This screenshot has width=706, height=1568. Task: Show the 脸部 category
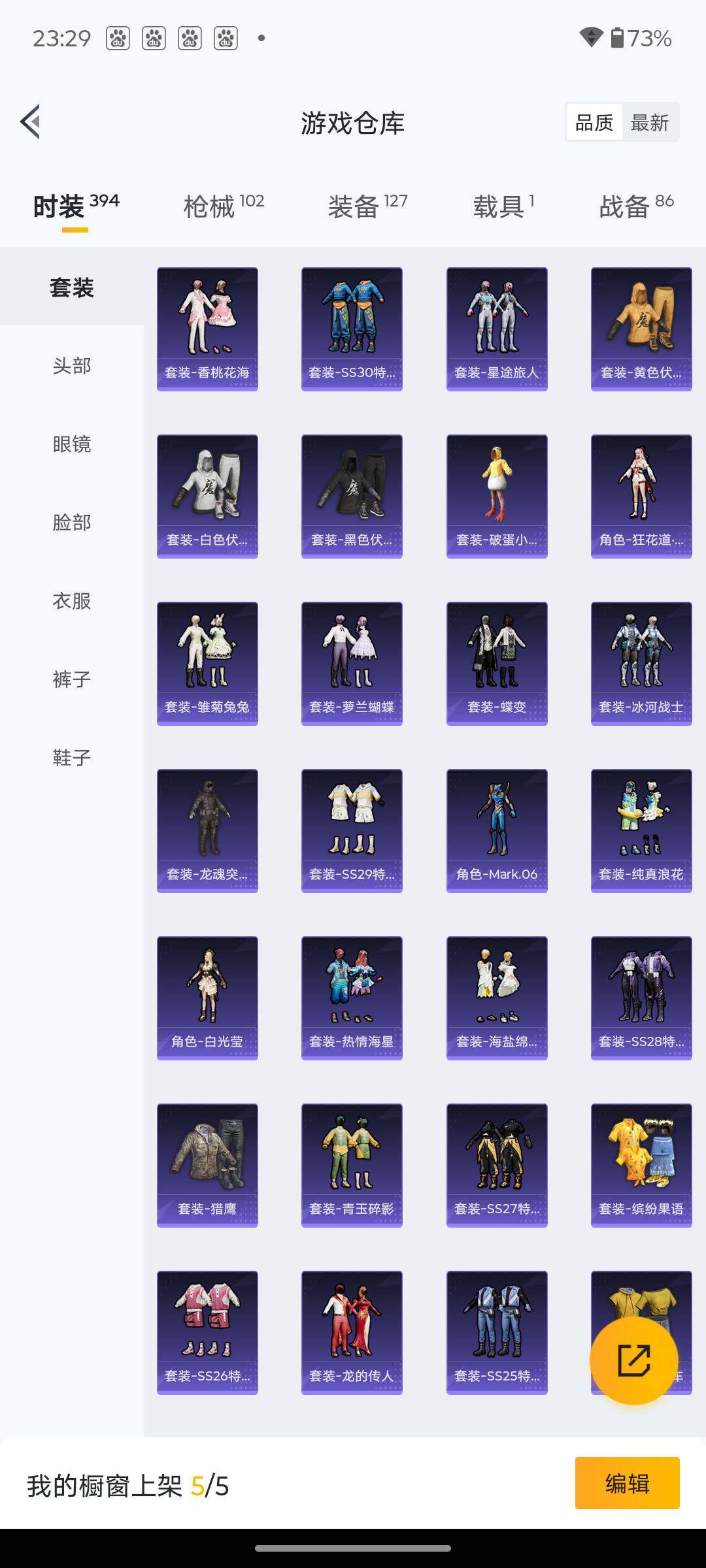tap(72, 523)
